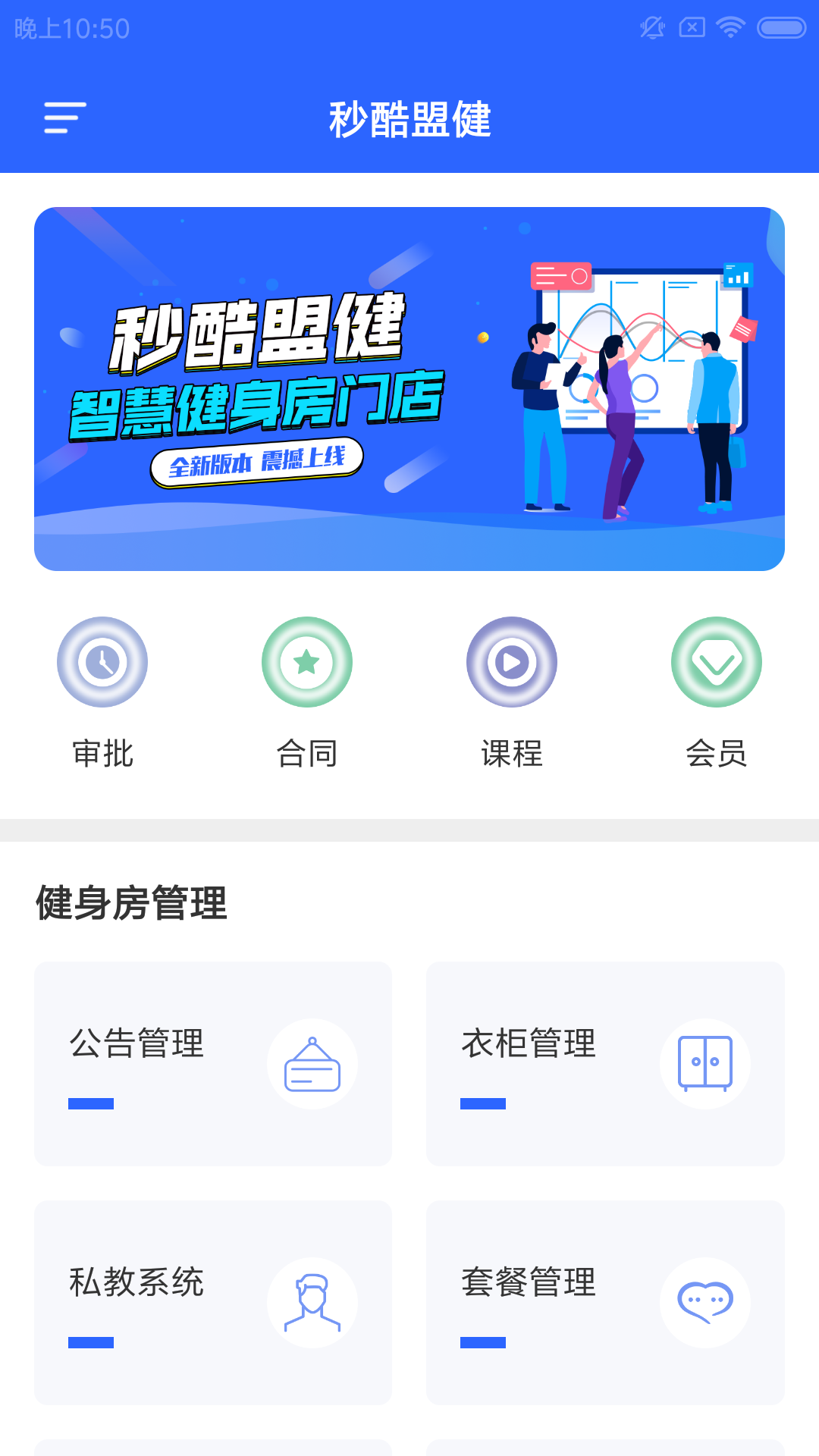819x1456 pixels.
Task: Open the 课程 course play icon
Action: click(512, 661)
